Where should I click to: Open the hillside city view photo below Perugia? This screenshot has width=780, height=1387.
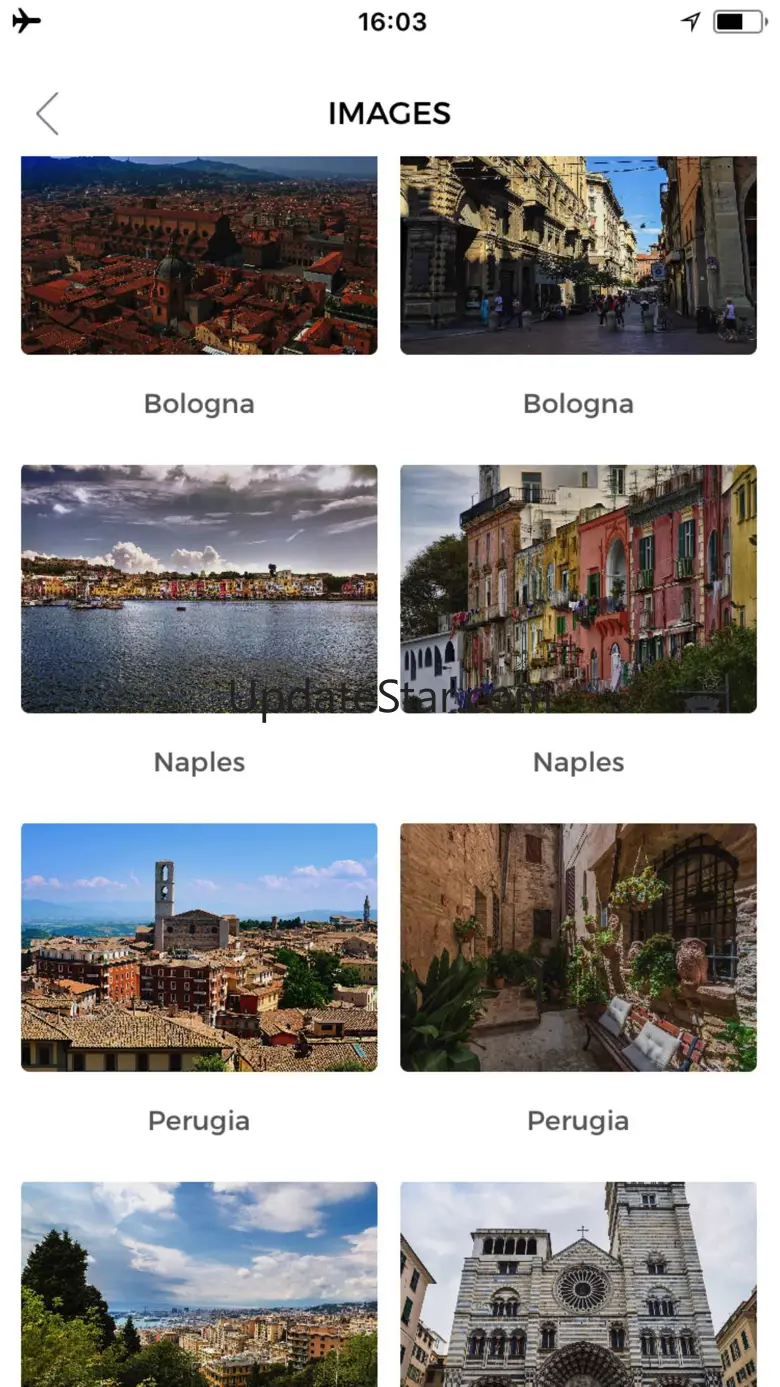(x=199, y=1284)
